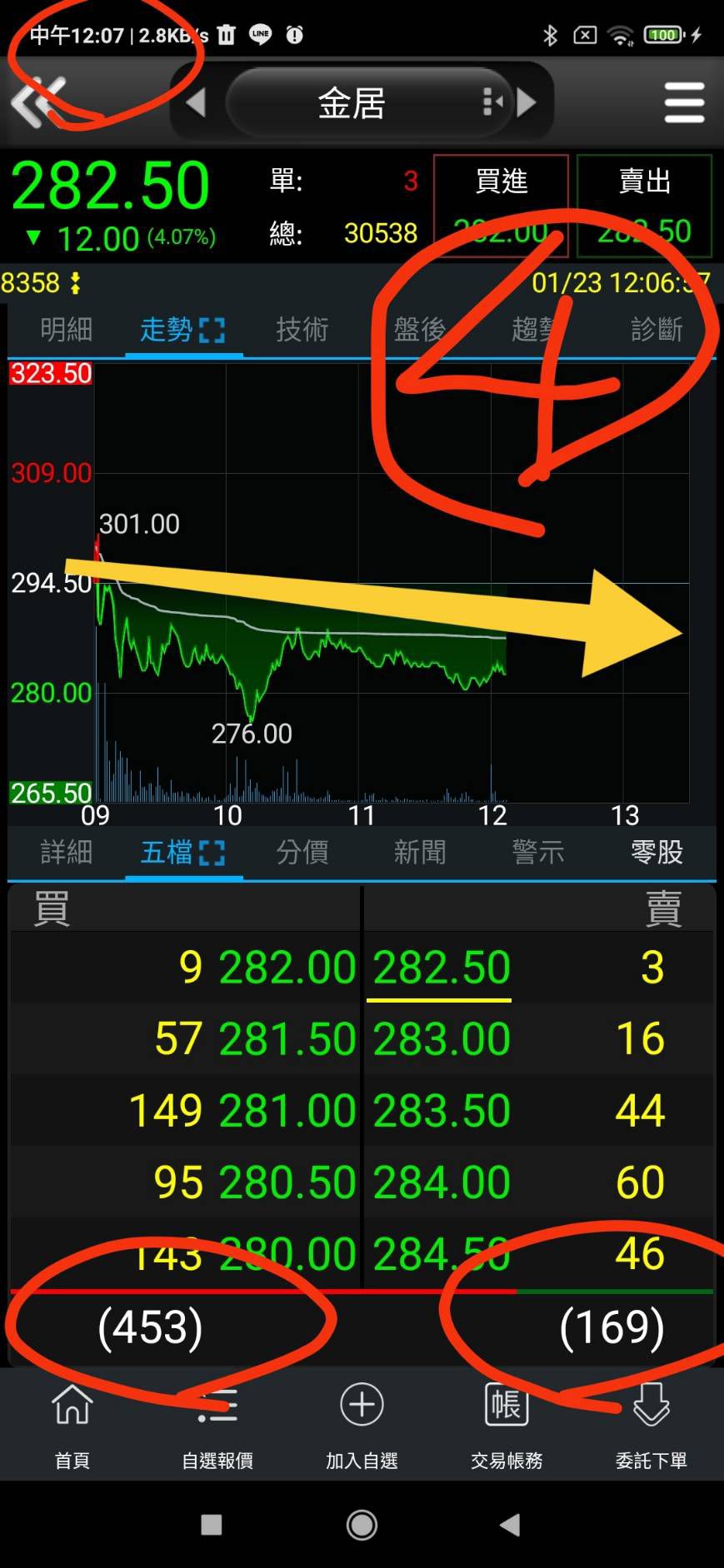Switch to the 技術 technical analysis tab

pyautogui.click(x=302, y=330)
